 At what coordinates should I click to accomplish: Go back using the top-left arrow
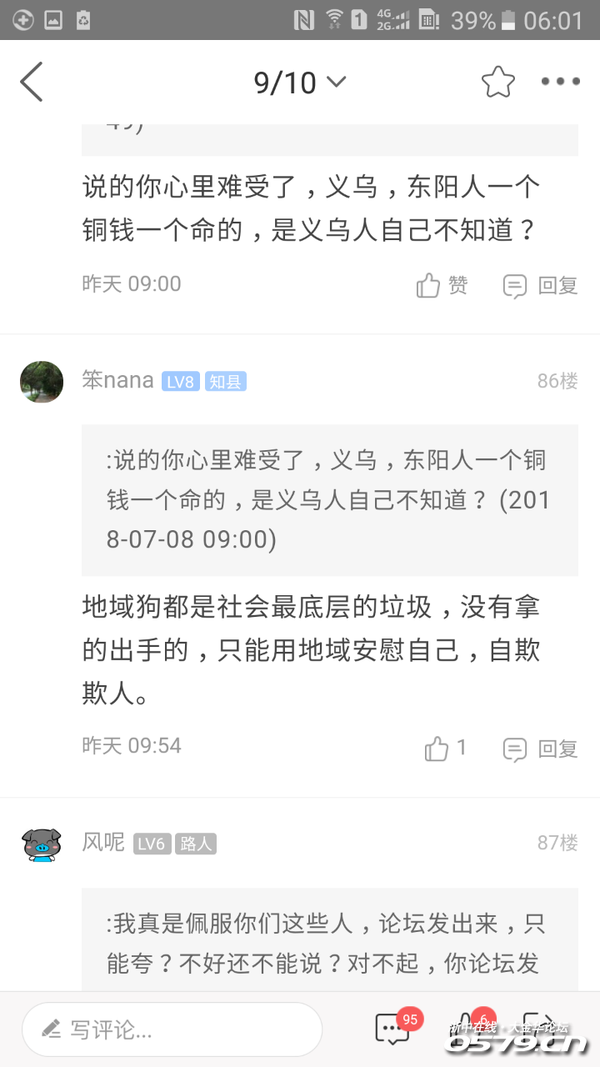(32, 82)
